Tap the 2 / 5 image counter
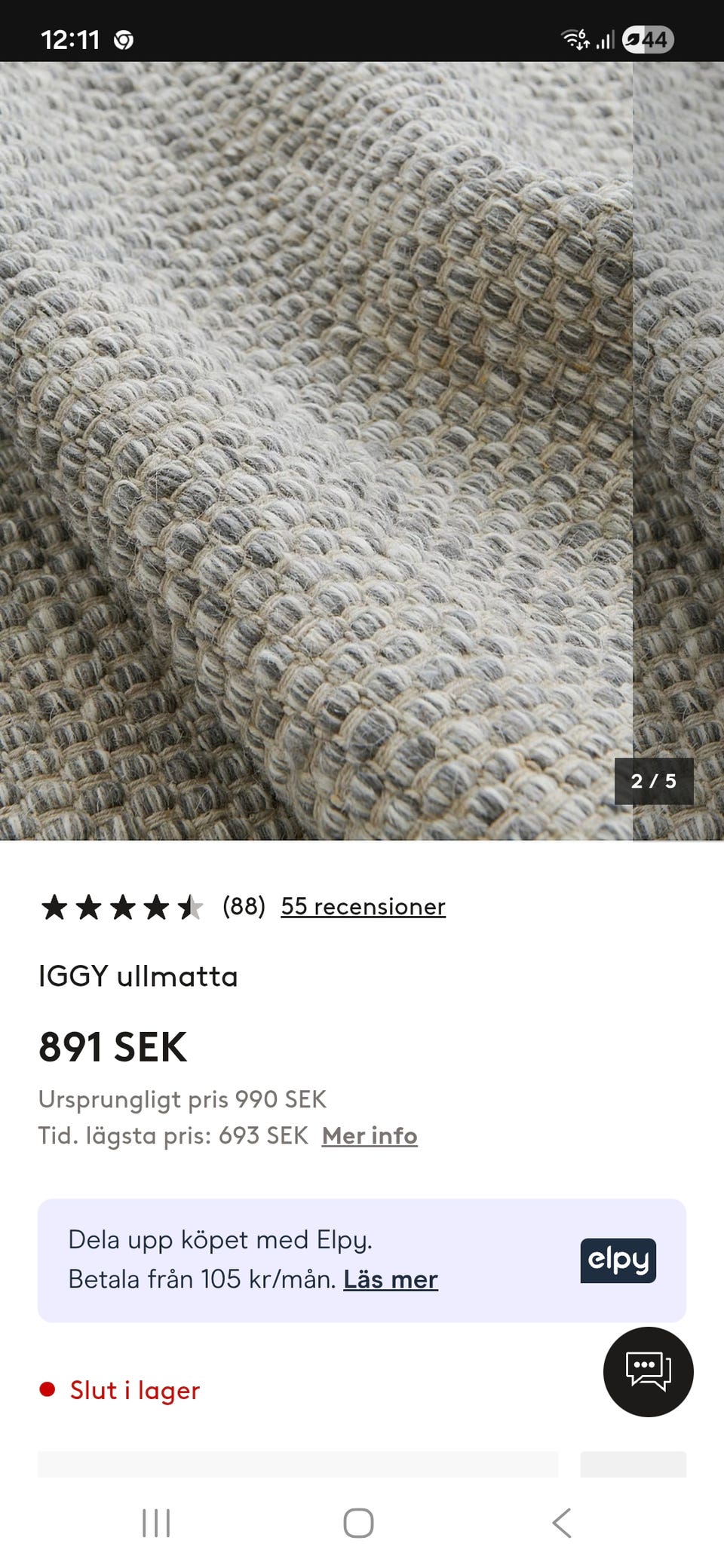 (x=653, y=782)
